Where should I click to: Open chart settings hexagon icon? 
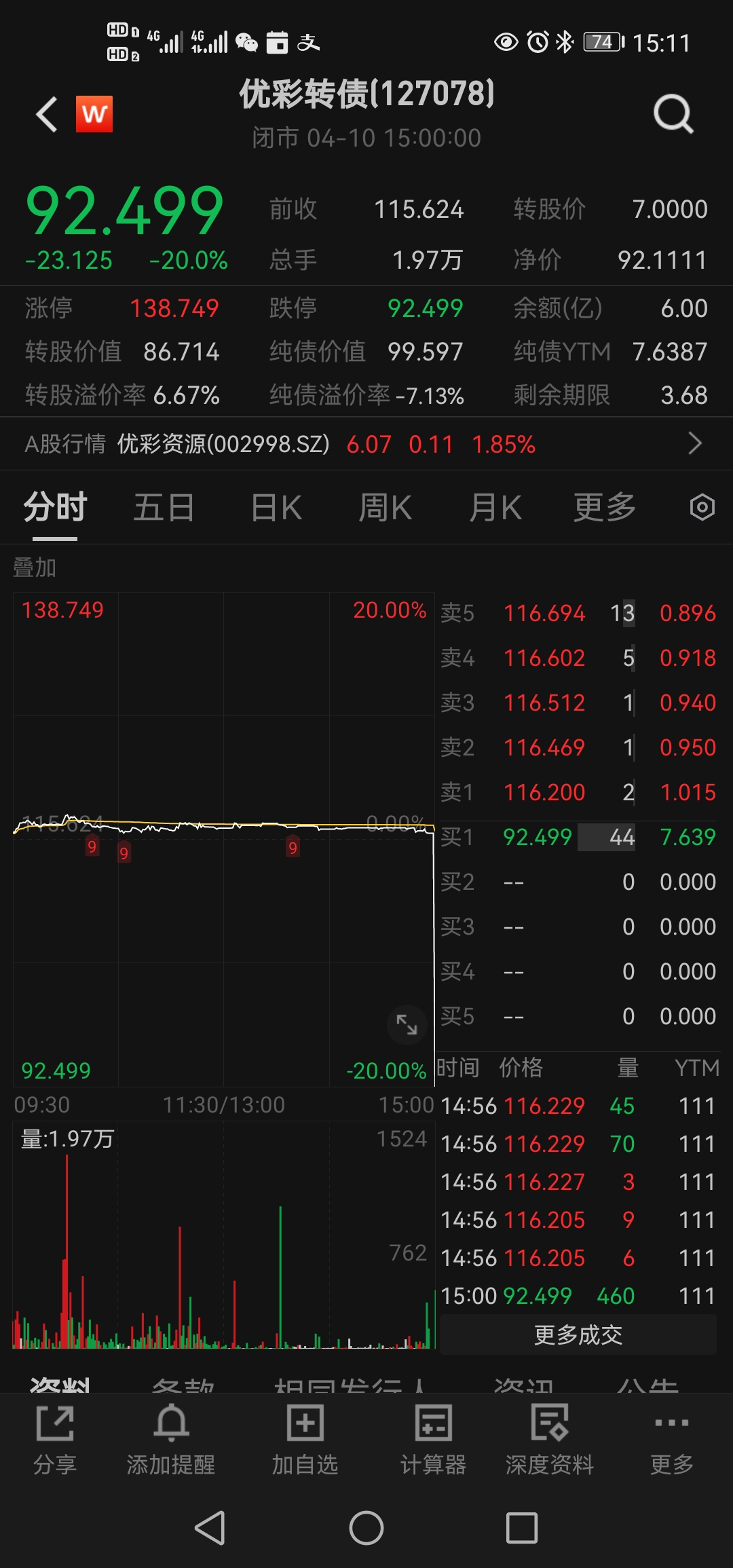pos(702,508)
